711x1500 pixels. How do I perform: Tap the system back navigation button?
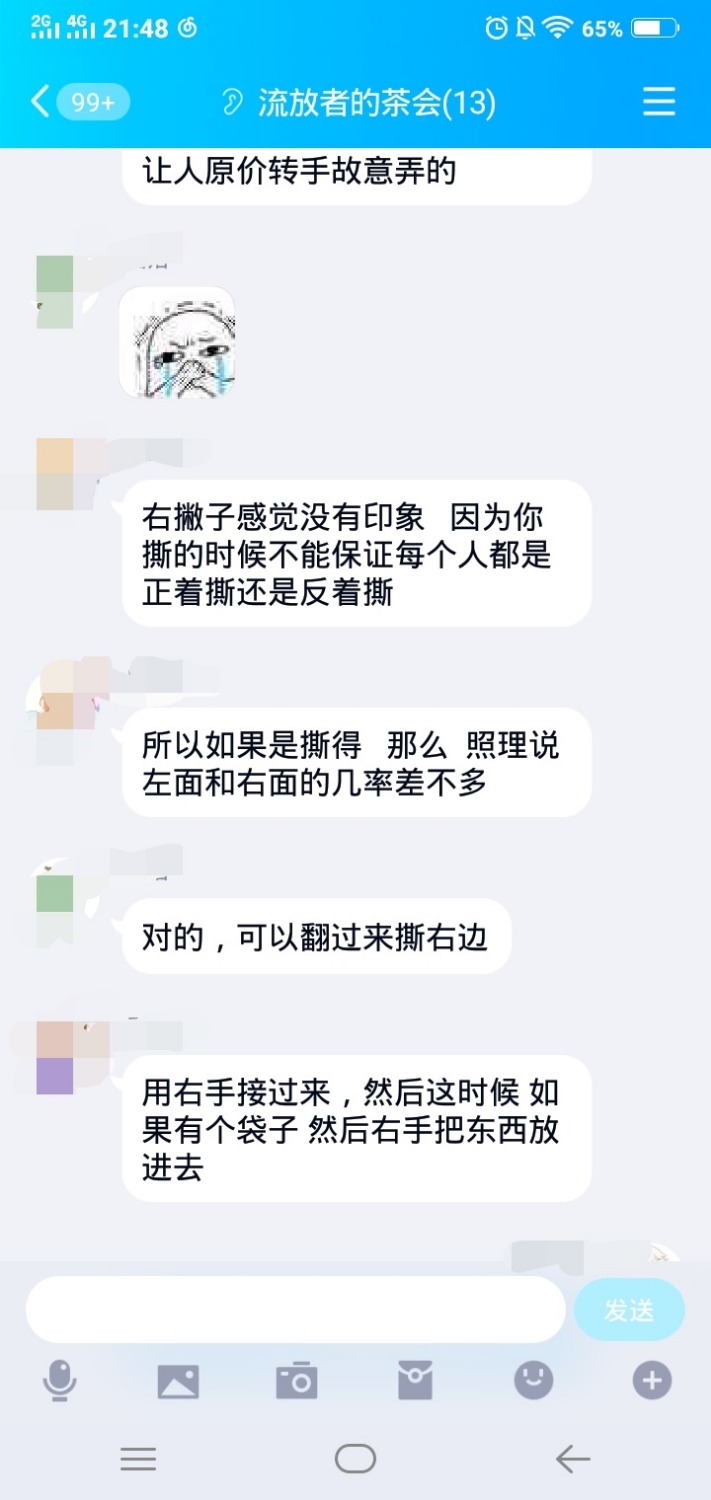572,1459
